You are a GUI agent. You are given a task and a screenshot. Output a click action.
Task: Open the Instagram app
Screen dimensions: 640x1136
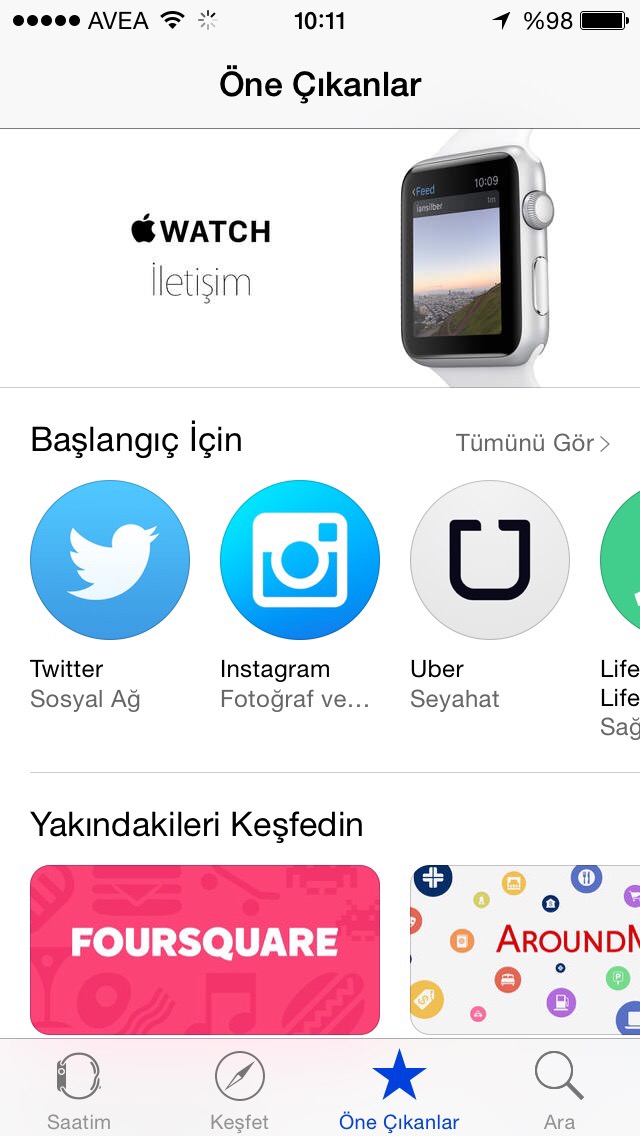coord(300,560)
